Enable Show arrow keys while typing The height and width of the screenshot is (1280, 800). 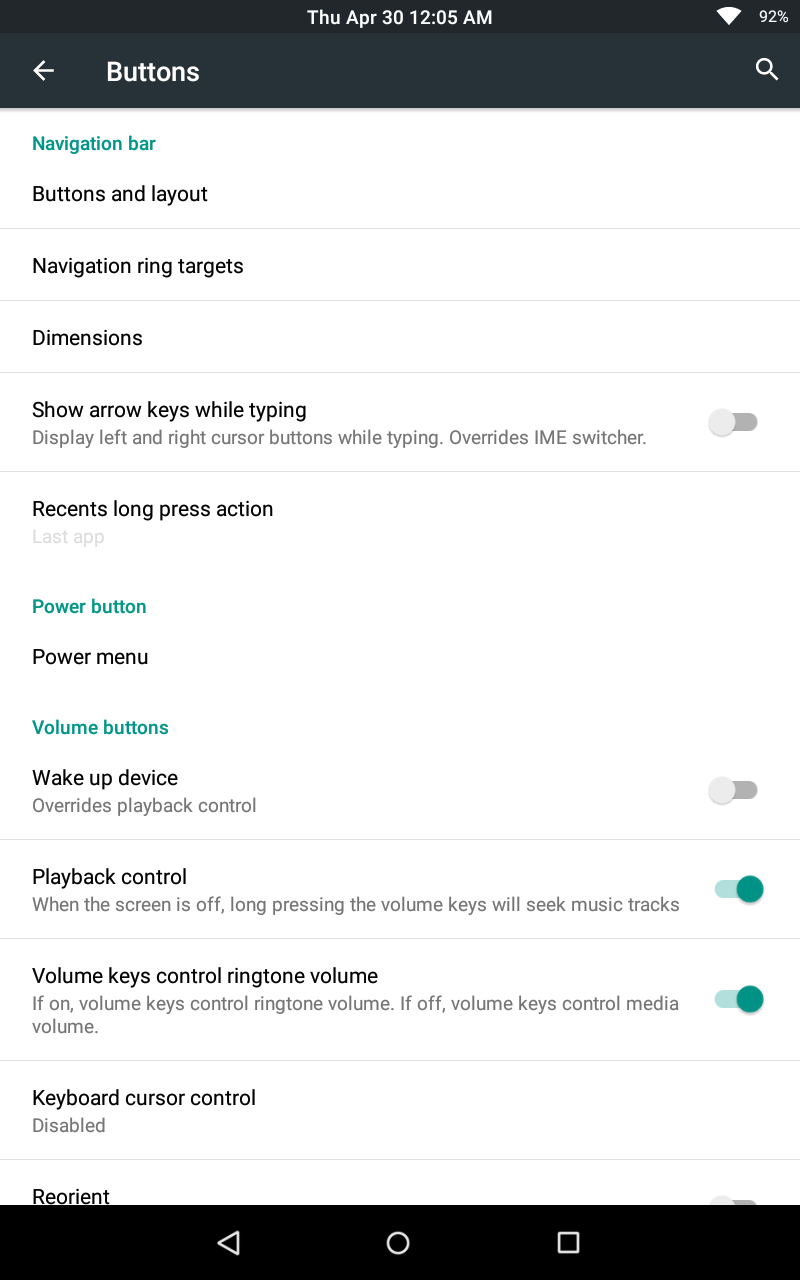tap(733, 422)
